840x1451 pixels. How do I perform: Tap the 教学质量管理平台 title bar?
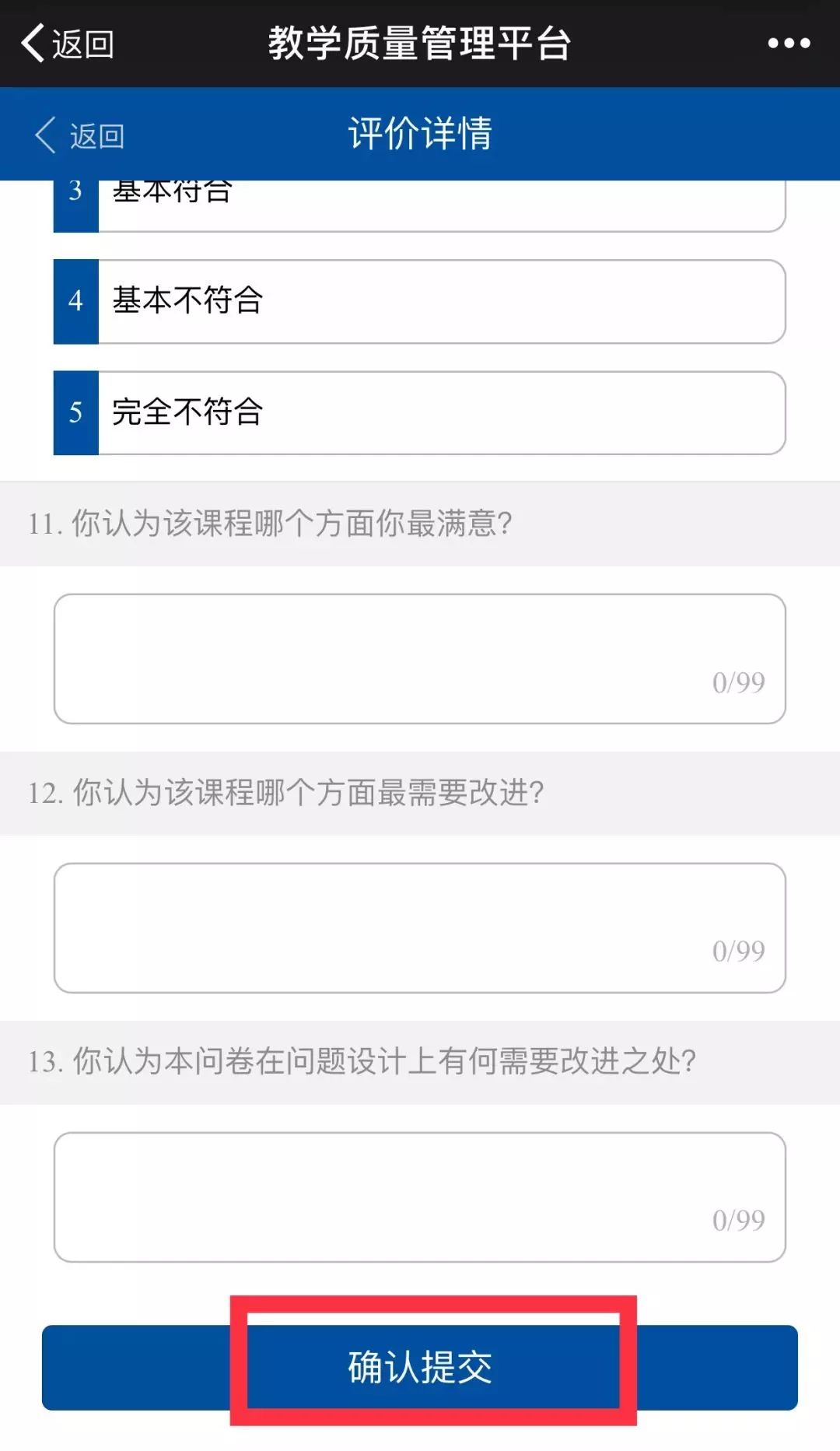420,43
